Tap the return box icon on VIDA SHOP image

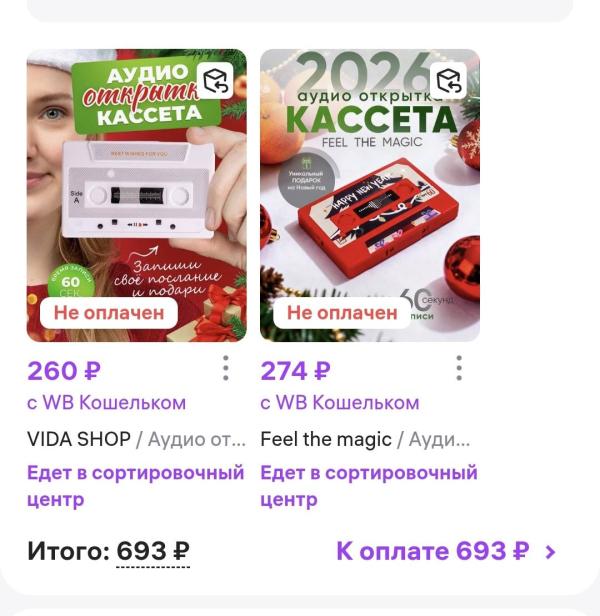216,80
